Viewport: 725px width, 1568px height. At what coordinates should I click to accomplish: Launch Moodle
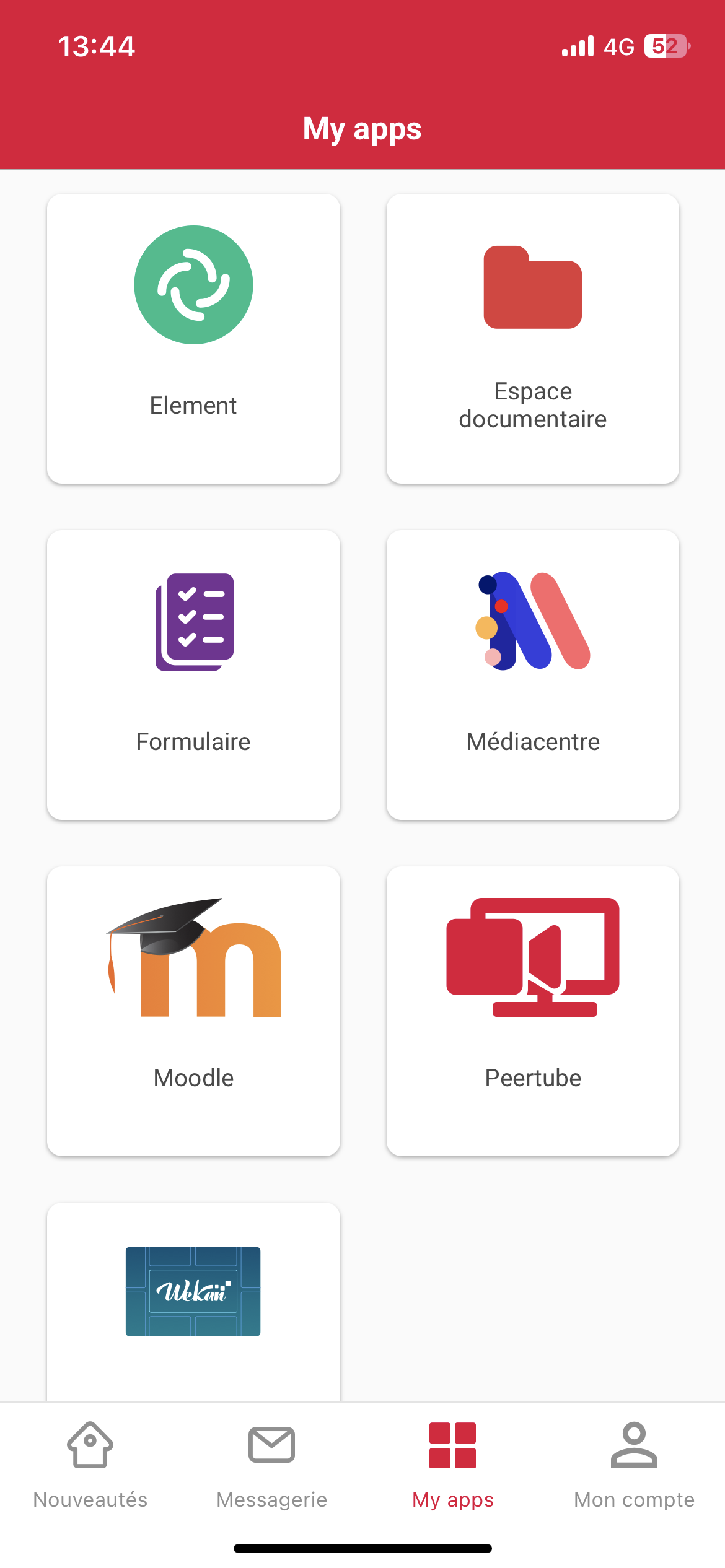[193, 1011]
